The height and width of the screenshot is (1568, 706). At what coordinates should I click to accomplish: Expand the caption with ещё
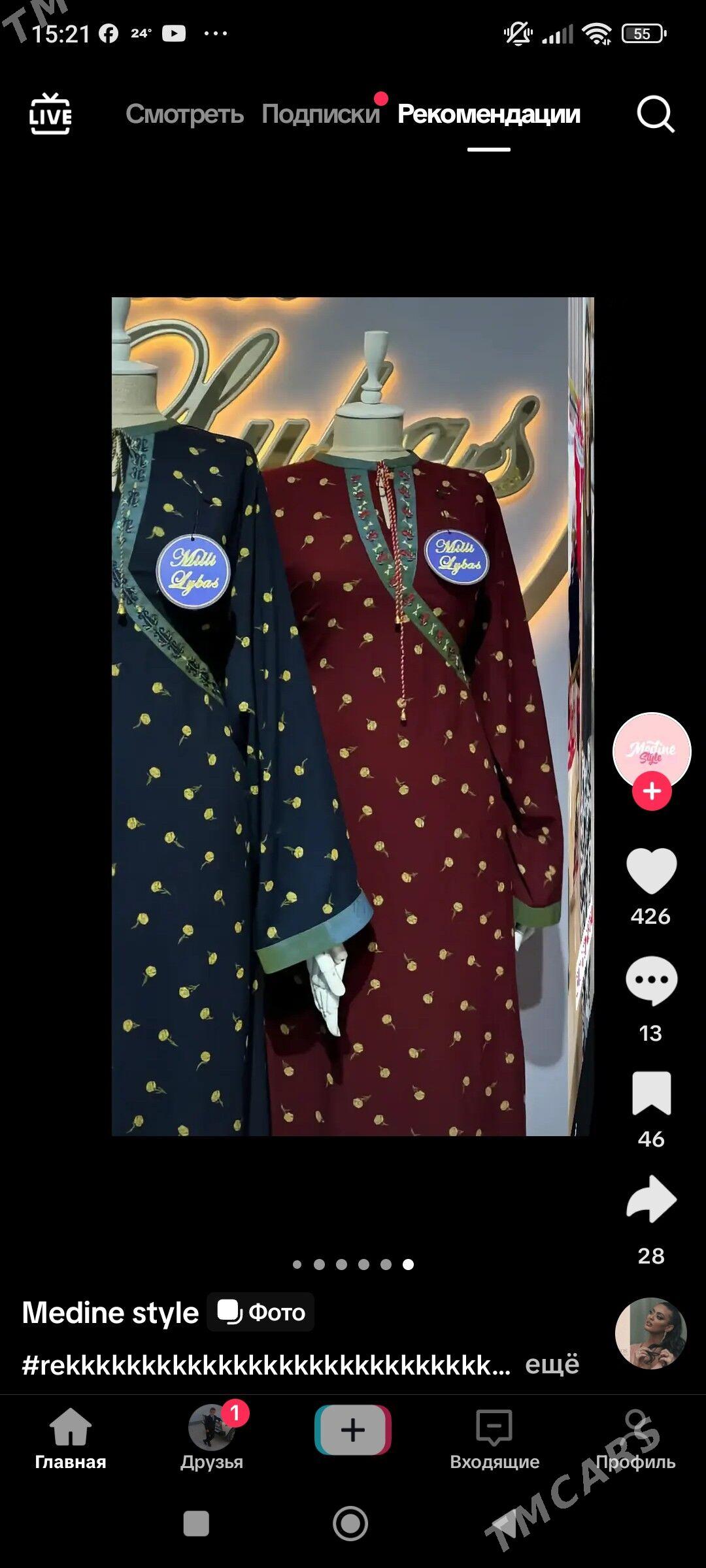click(x=552, y=1364)
